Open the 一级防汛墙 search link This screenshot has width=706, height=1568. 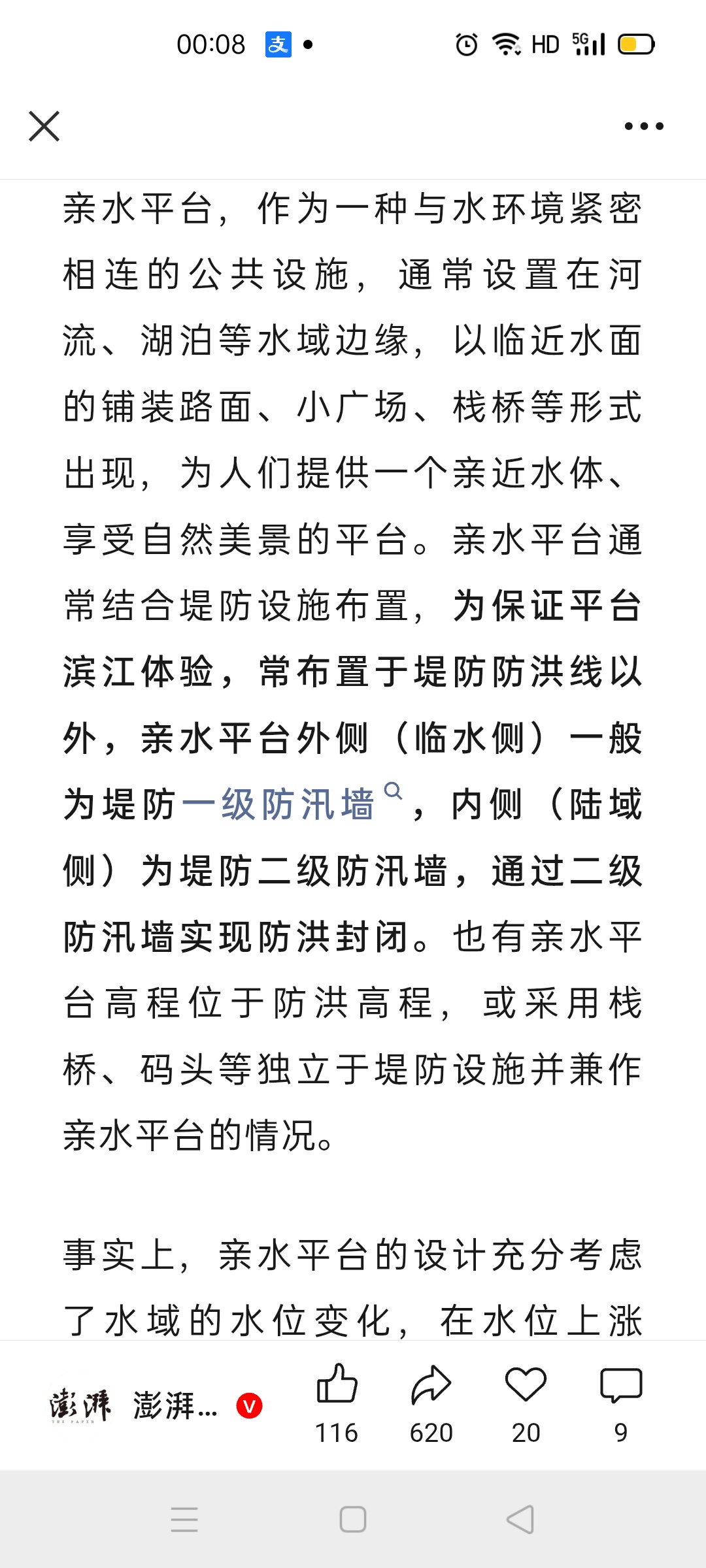[x=291, y=804]
